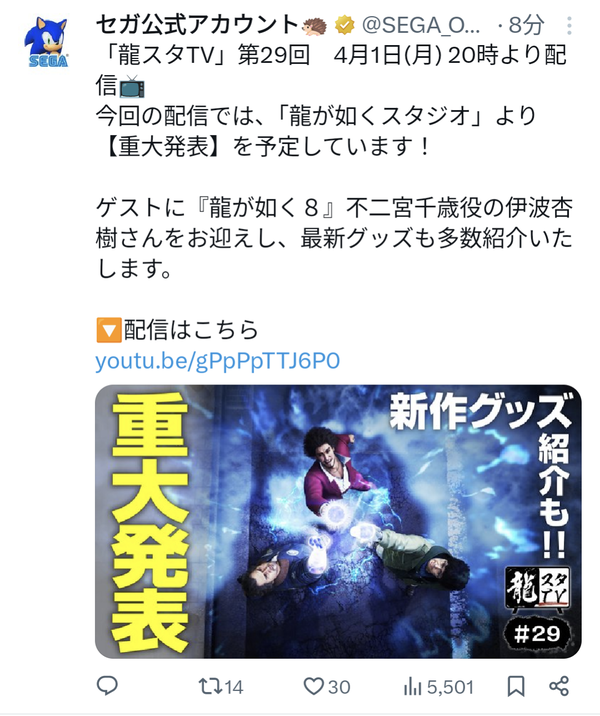Open the post's overflow menu
Image resolution: width=600 pixels, height=716 pixels.
(569, 26)
